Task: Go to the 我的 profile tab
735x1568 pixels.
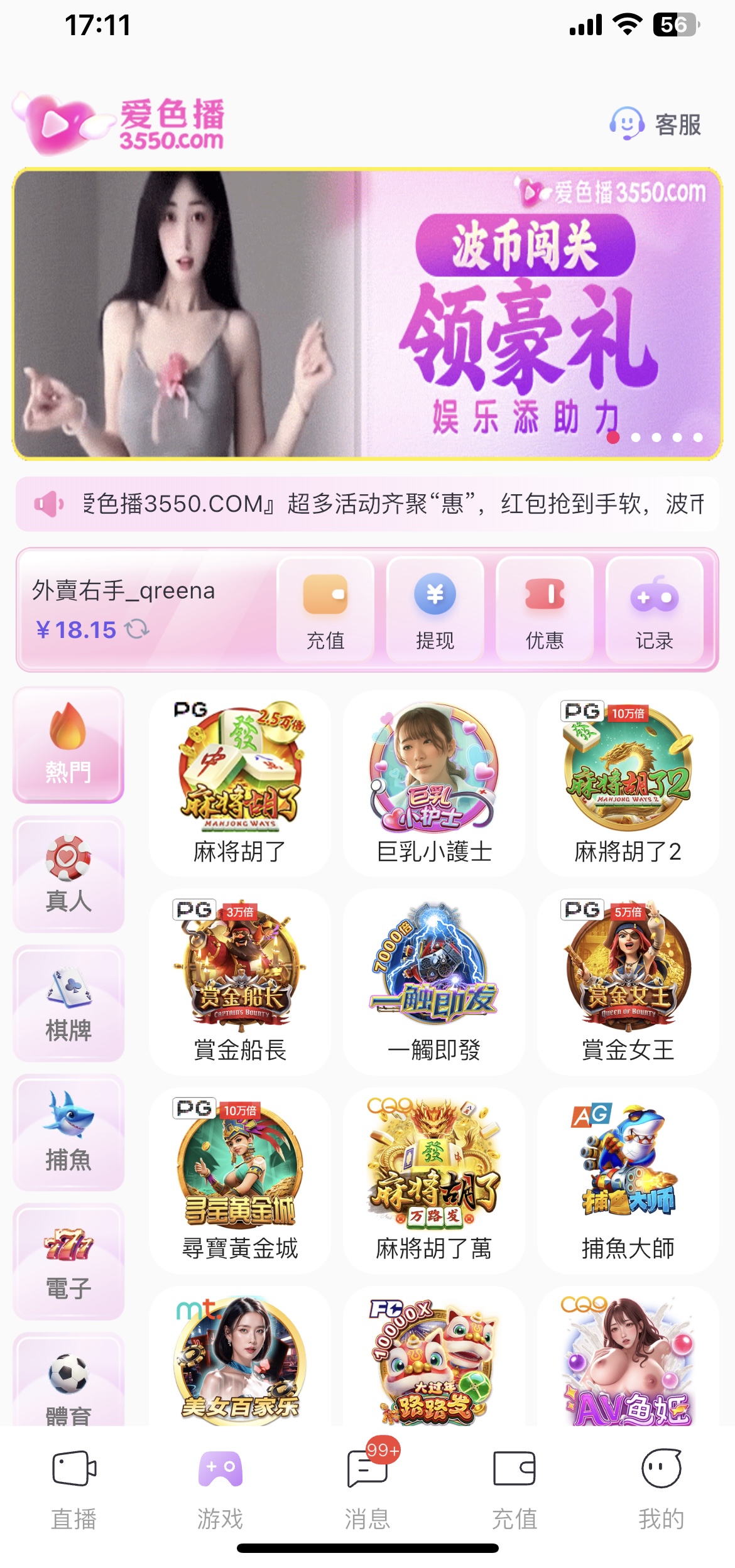Action: click(x=661, y=1488)
